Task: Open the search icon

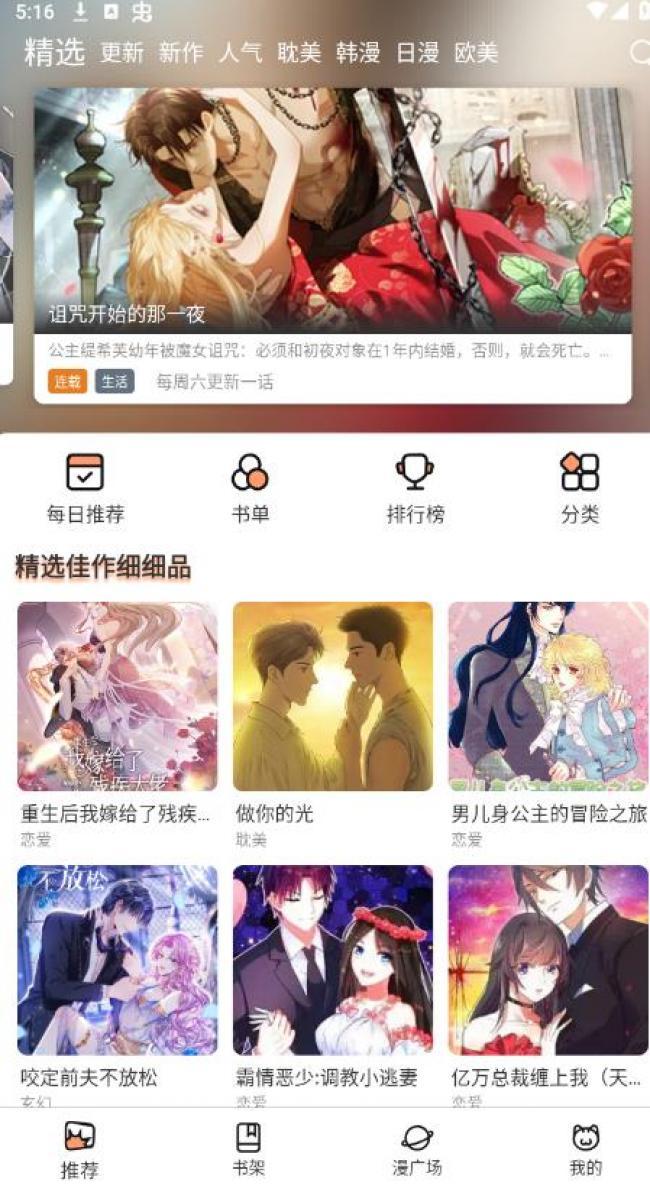Action: point(640,53)
